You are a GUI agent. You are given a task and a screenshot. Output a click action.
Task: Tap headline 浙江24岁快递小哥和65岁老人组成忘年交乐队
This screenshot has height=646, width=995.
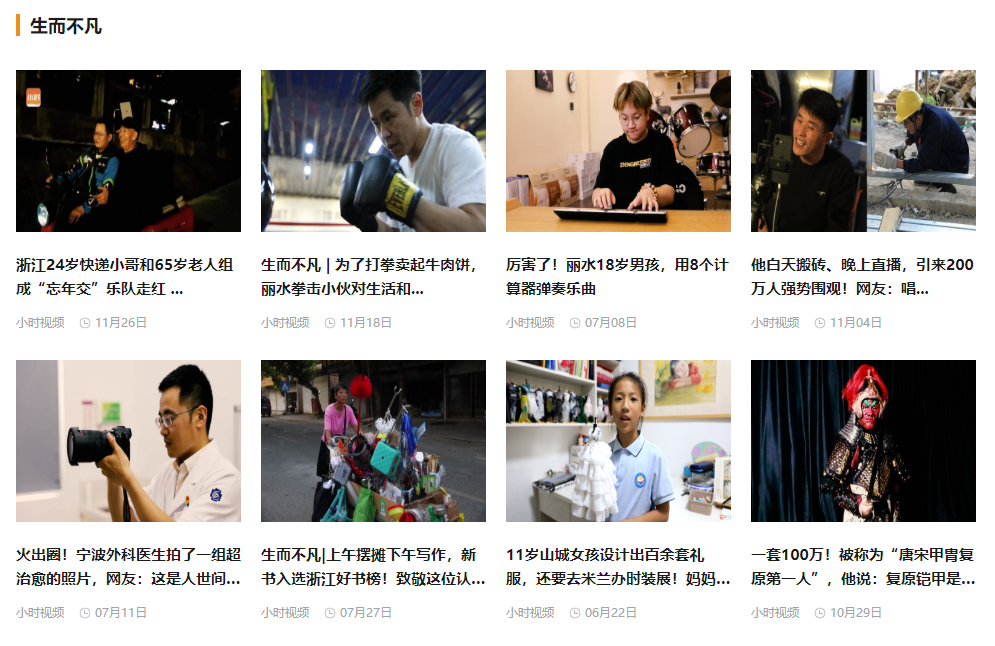tap(124, 277)
